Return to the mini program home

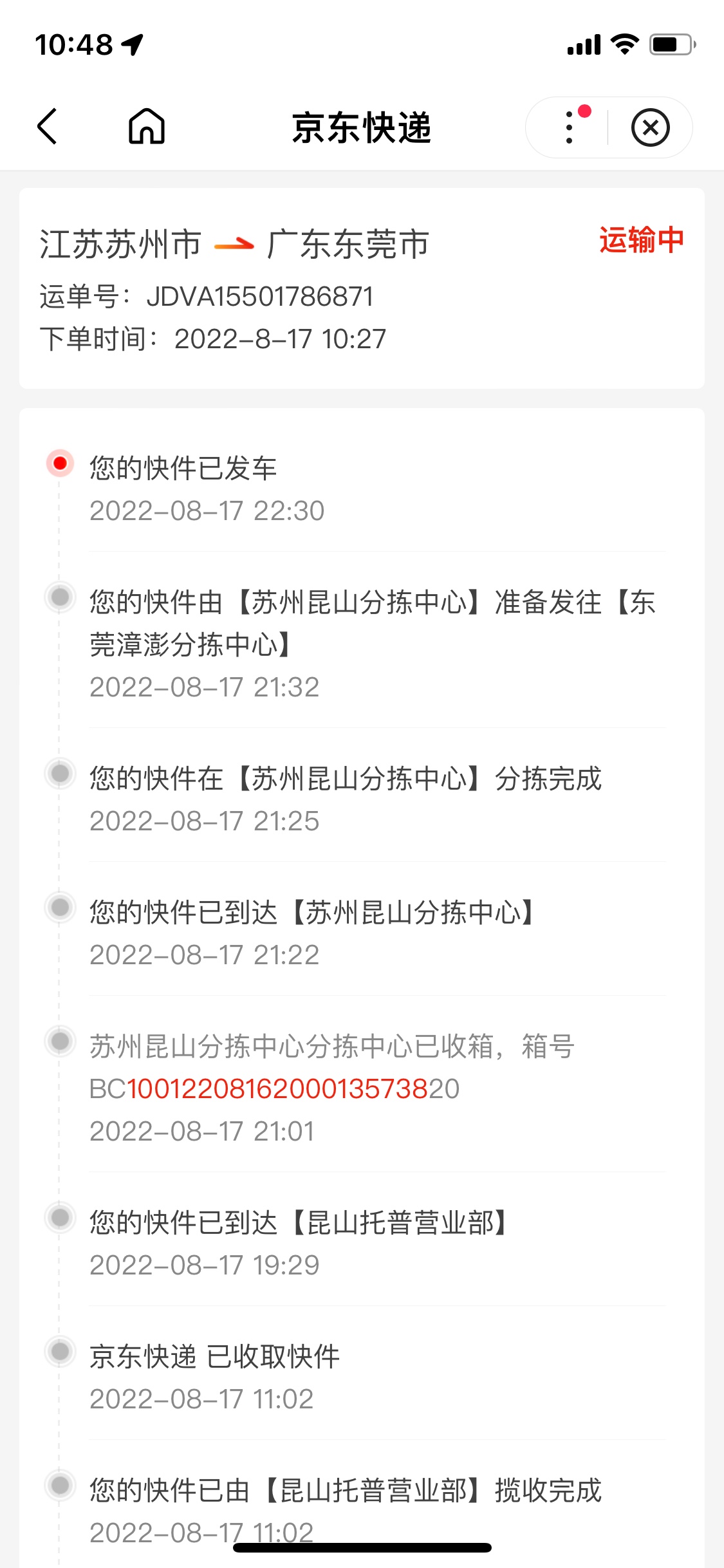pos(147,126)
